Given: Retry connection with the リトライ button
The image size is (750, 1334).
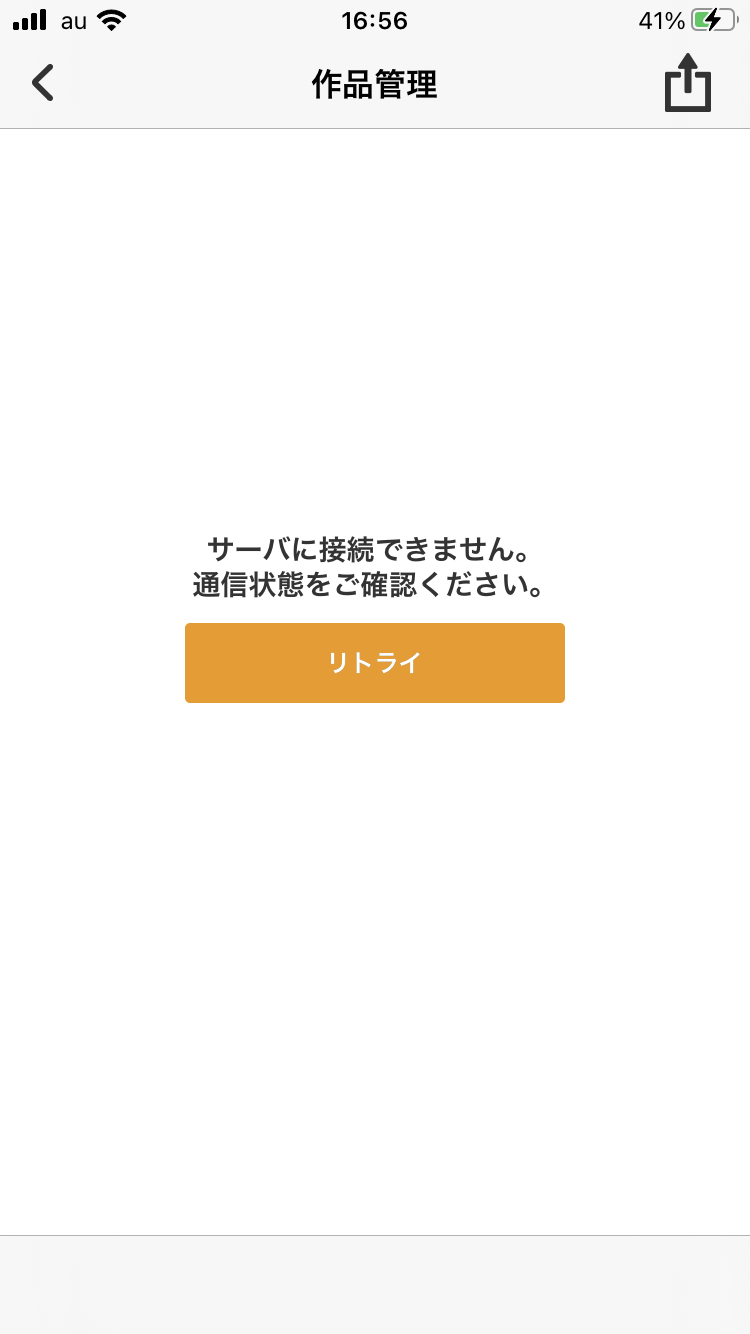Looking at the screenshot, I should coord(375,663).
